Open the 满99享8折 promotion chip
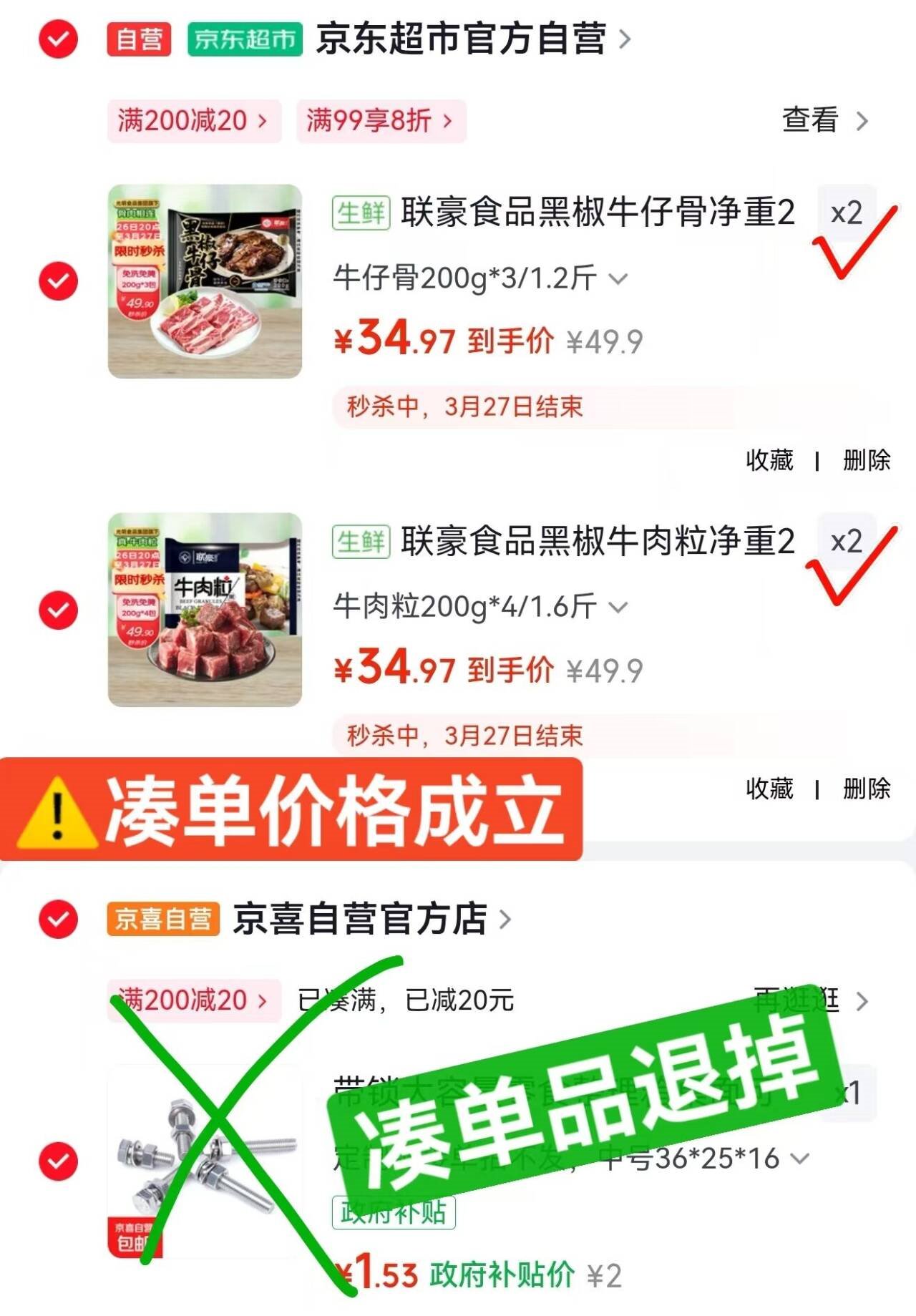916x1316 pixels. point(381,121)
